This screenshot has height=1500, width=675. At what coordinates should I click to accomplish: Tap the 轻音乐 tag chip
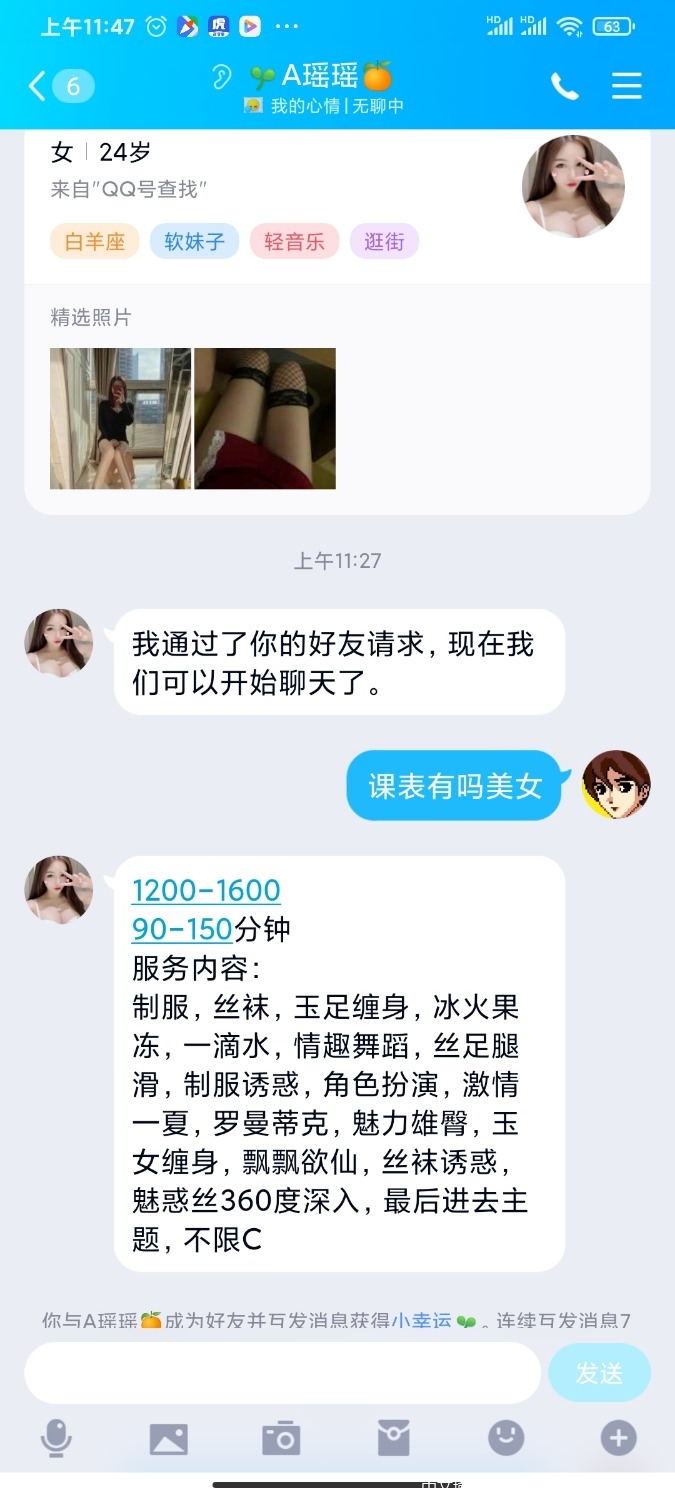(294, 241)
